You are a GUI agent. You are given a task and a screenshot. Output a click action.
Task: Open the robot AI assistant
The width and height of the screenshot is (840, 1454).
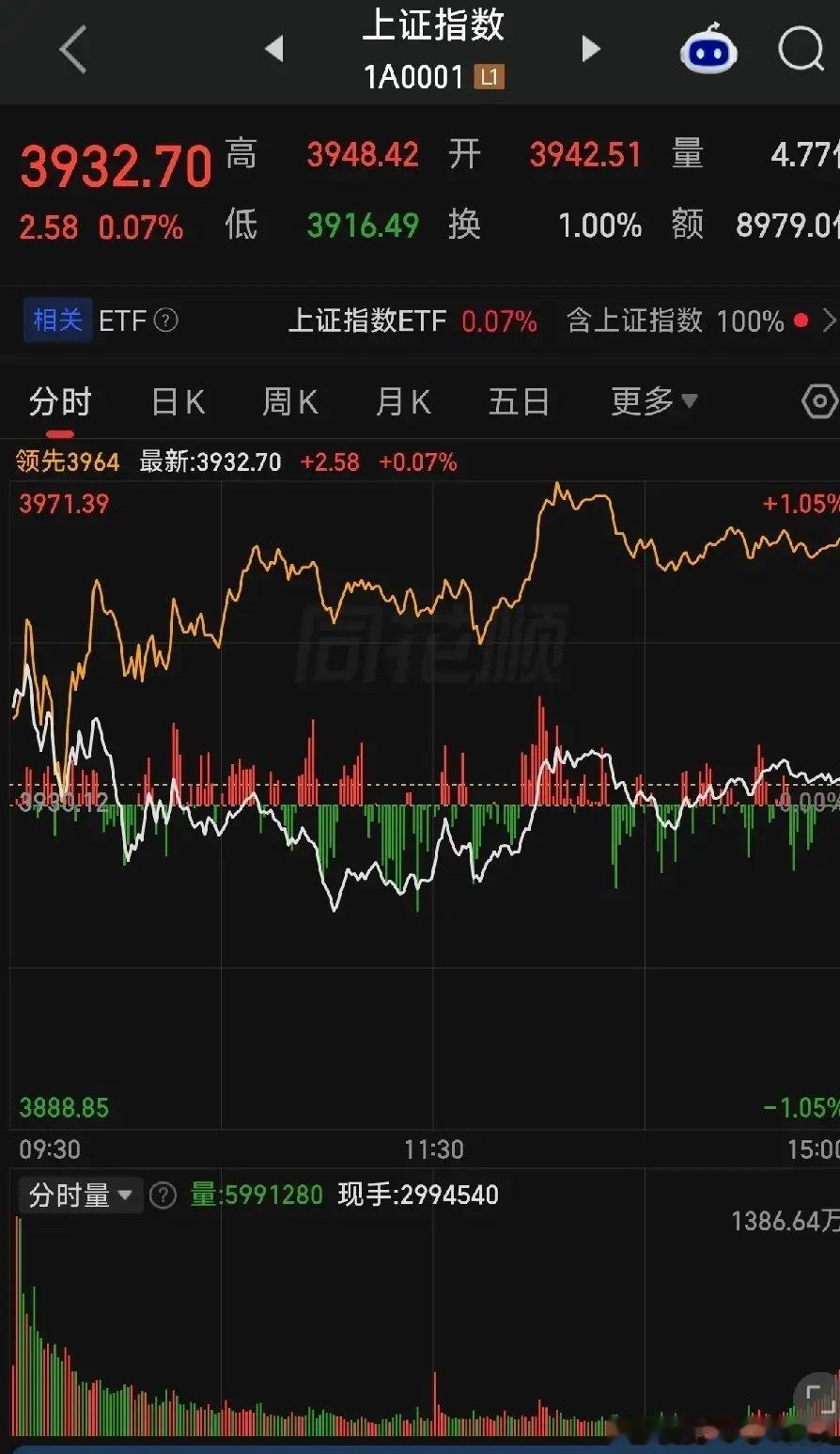tap(708, 49)
